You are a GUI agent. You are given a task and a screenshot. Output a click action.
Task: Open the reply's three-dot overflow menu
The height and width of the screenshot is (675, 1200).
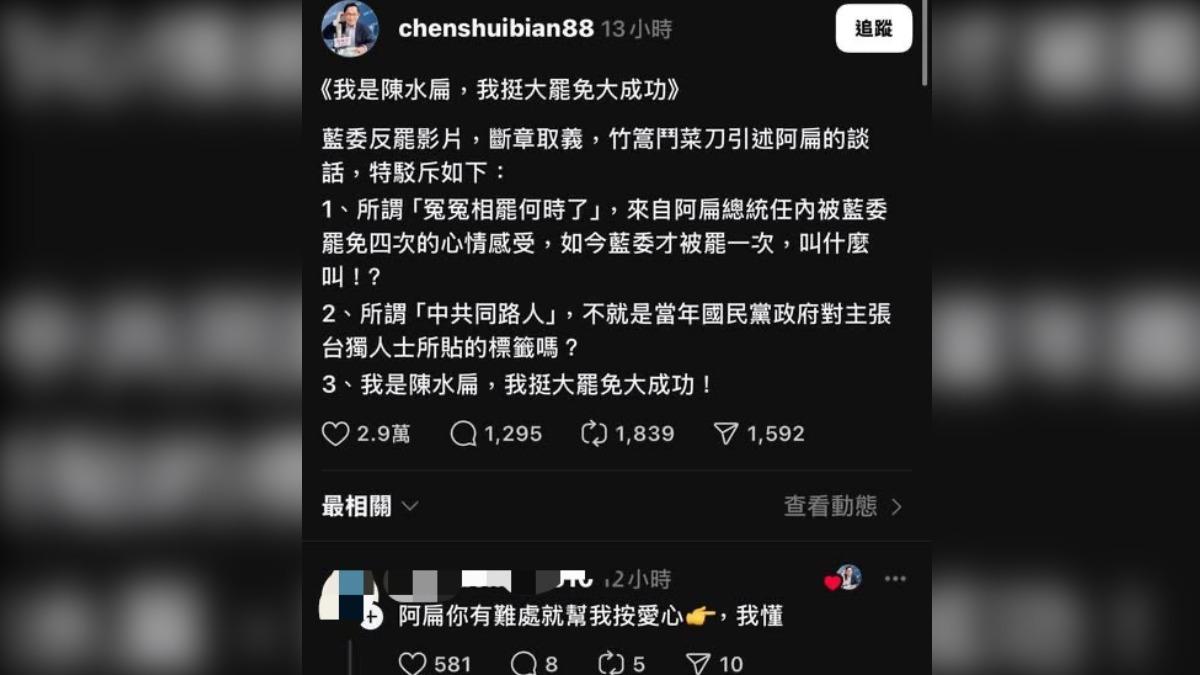tap(895, 579)
